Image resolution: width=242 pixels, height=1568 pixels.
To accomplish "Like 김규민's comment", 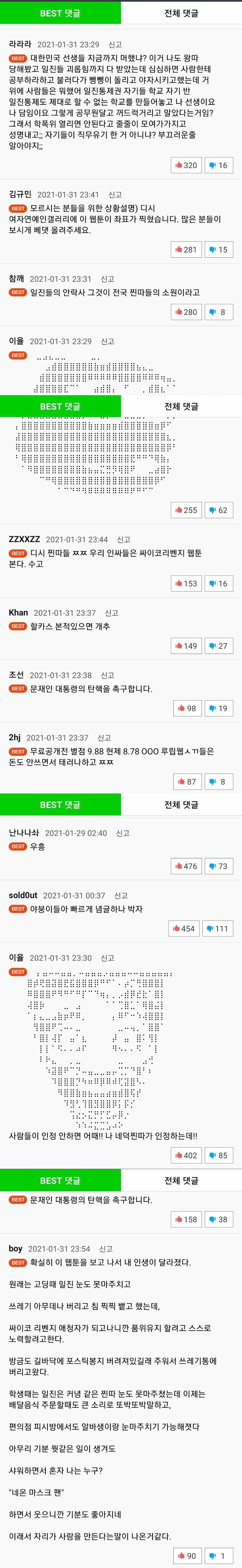I will [x=186, y=250].
